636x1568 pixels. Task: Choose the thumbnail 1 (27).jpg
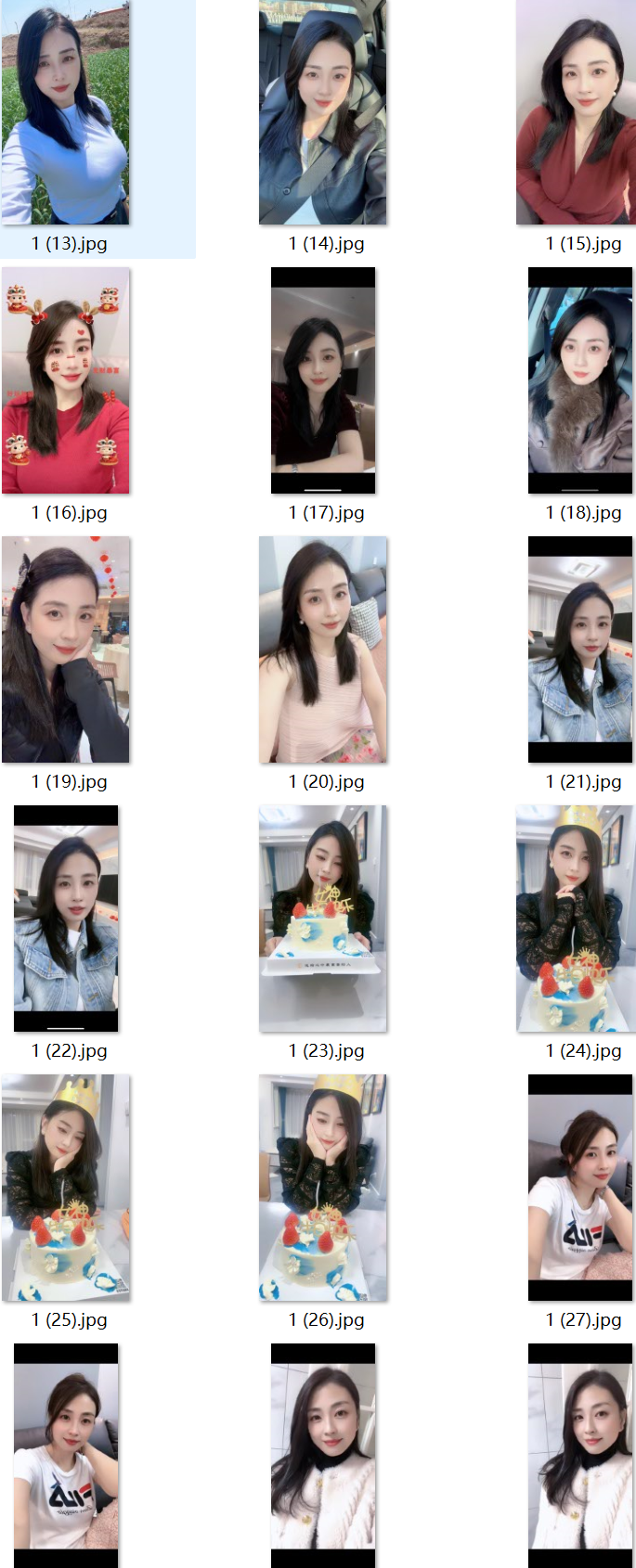(580, 1188)
